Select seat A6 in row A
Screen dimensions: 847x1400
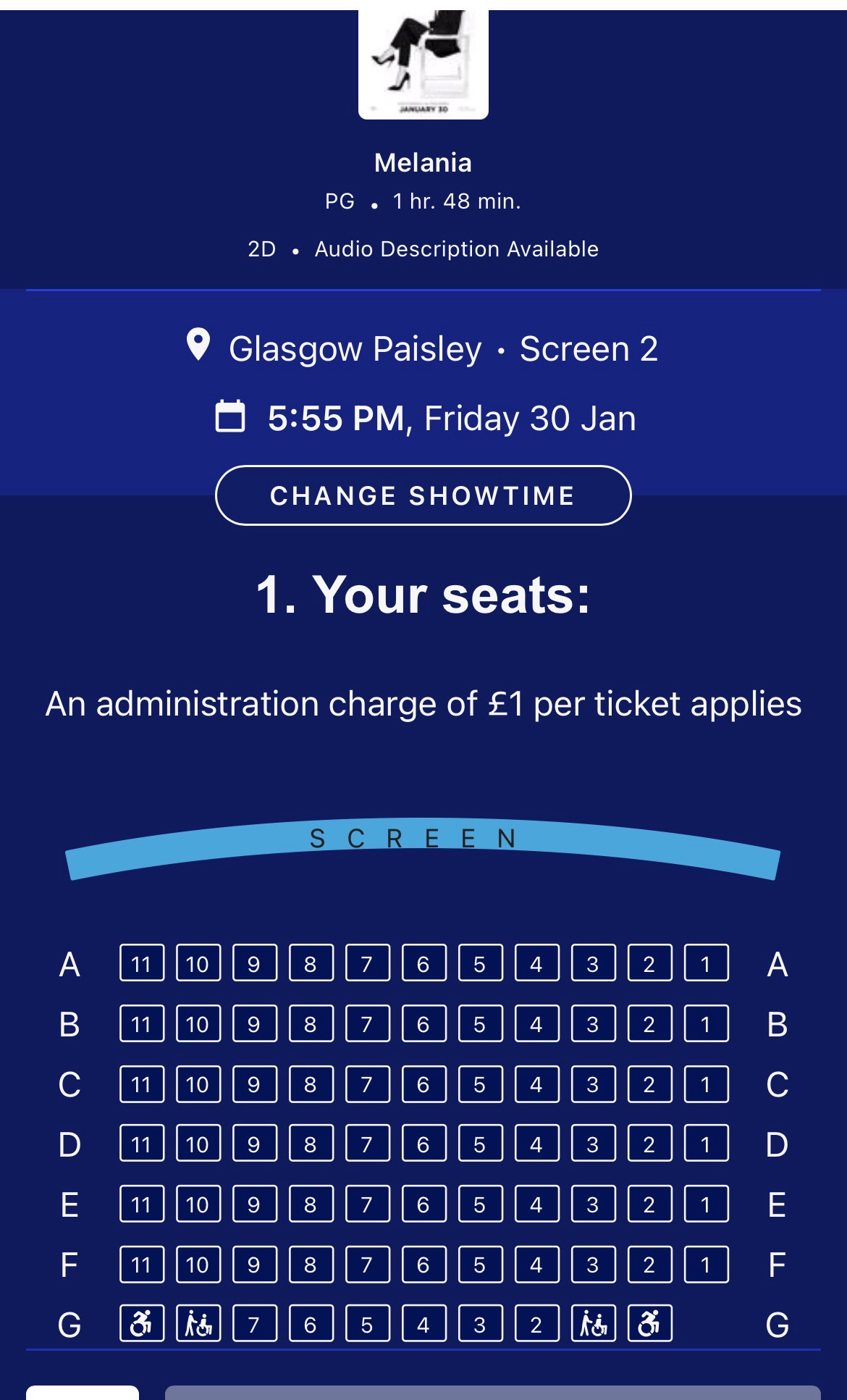423,963
